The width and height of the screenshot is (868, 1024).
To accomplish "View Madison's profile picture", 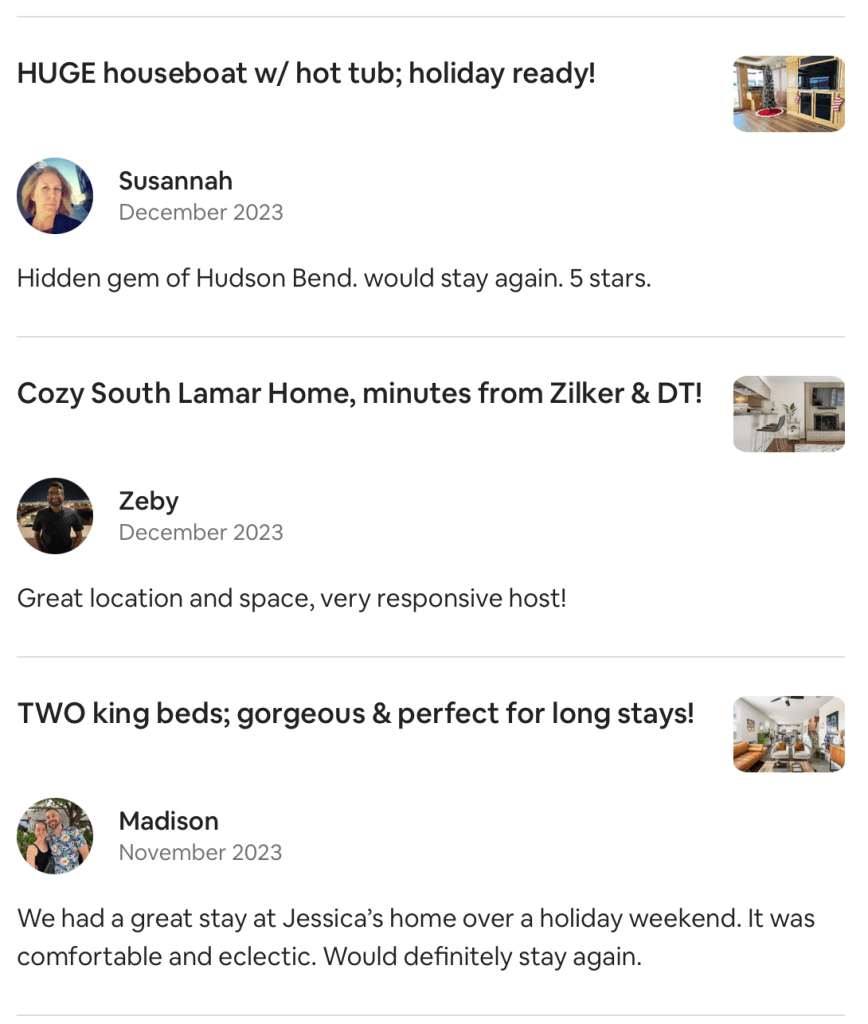I will (55, 836).
